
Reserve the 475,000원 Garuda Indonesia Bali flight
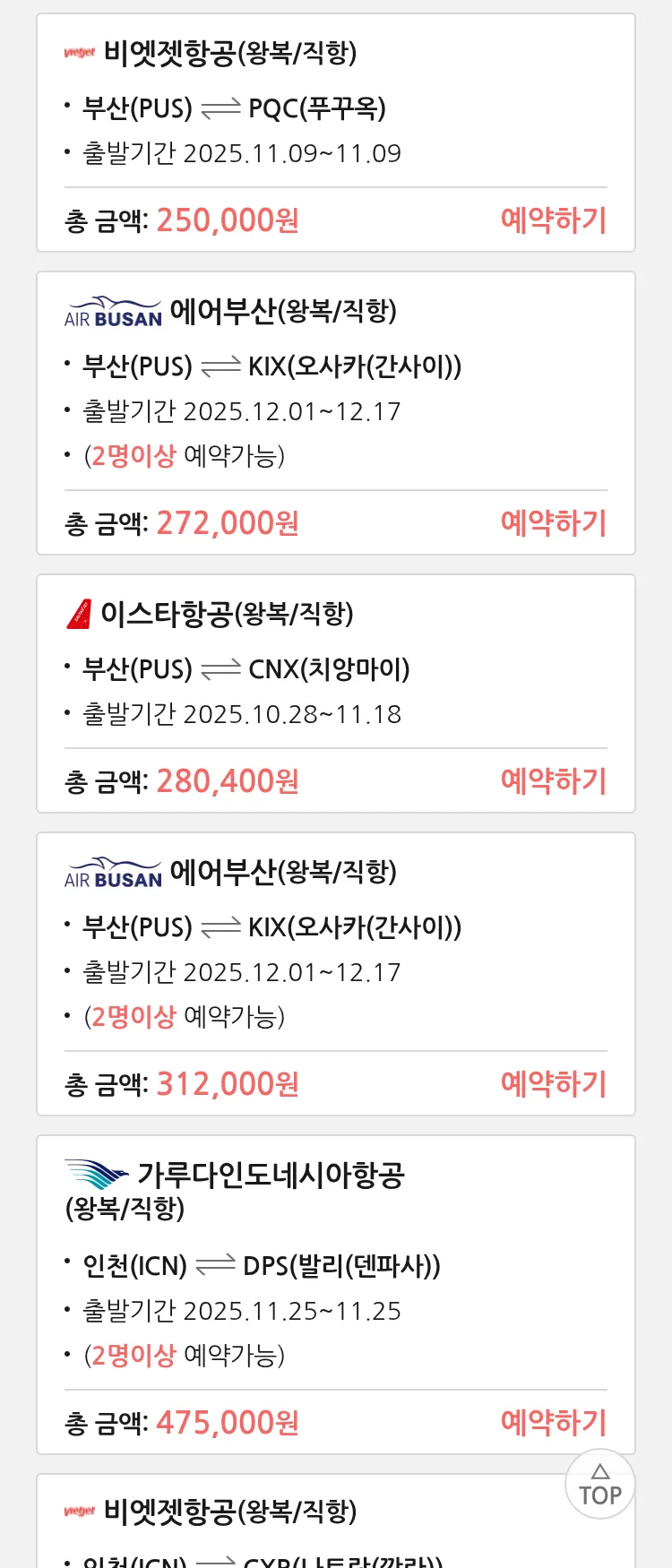pos(553,1423)
